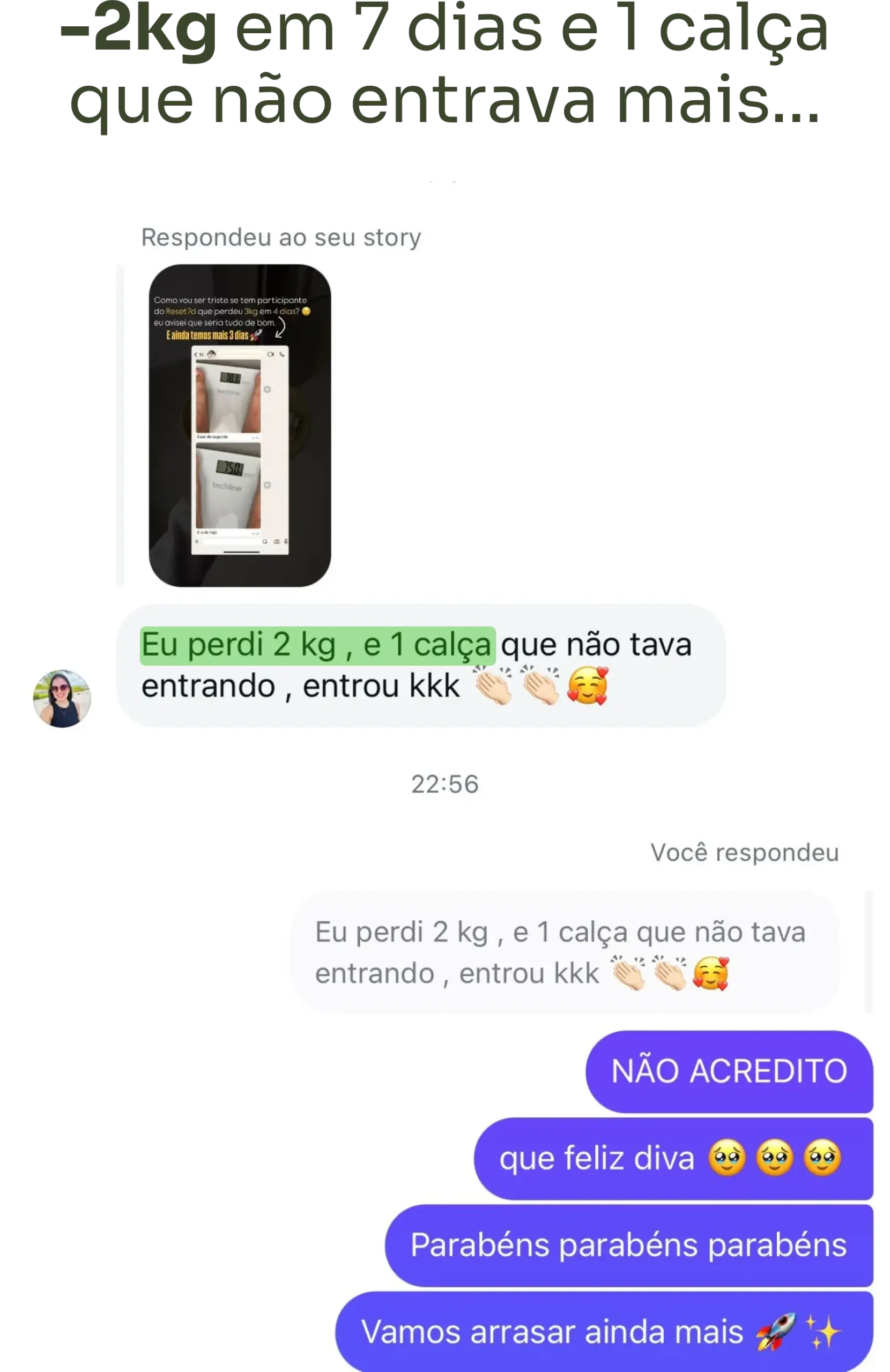
Task: Tap the back arrow in the WhatsApp chat header
Action: [196, 355]
